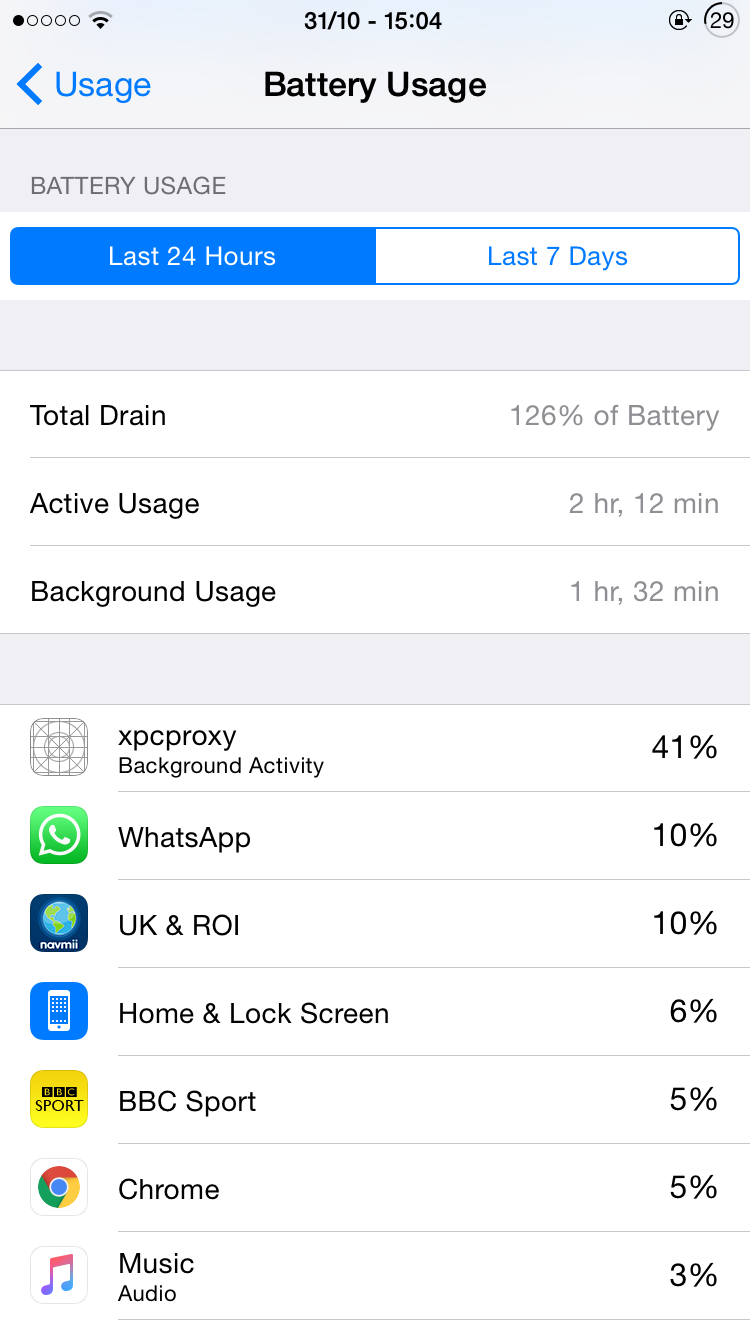750x1334 pixels.
Task: Select the Last 24 Hours segment
Action: 193,256
